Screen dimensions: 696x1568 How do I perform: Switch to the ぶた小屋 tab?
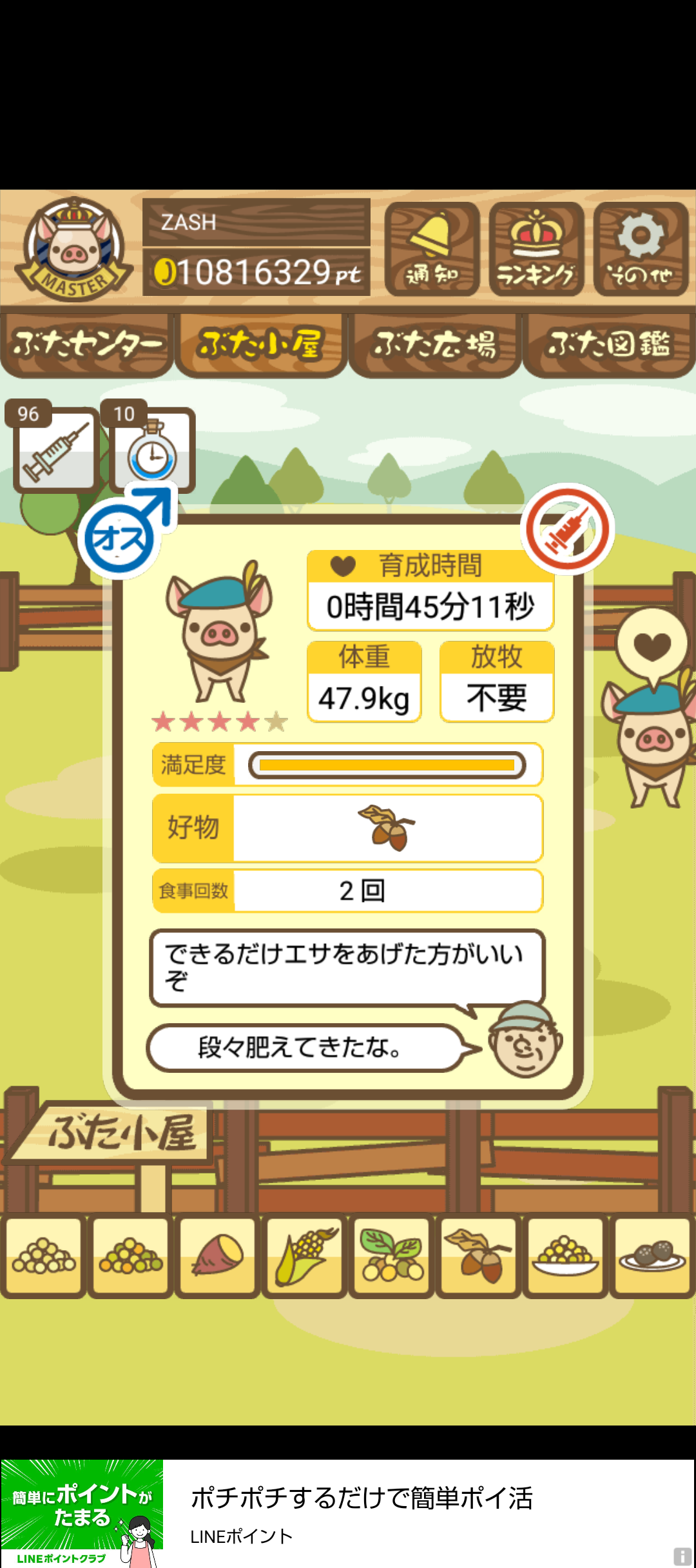(x=260, y=344)
